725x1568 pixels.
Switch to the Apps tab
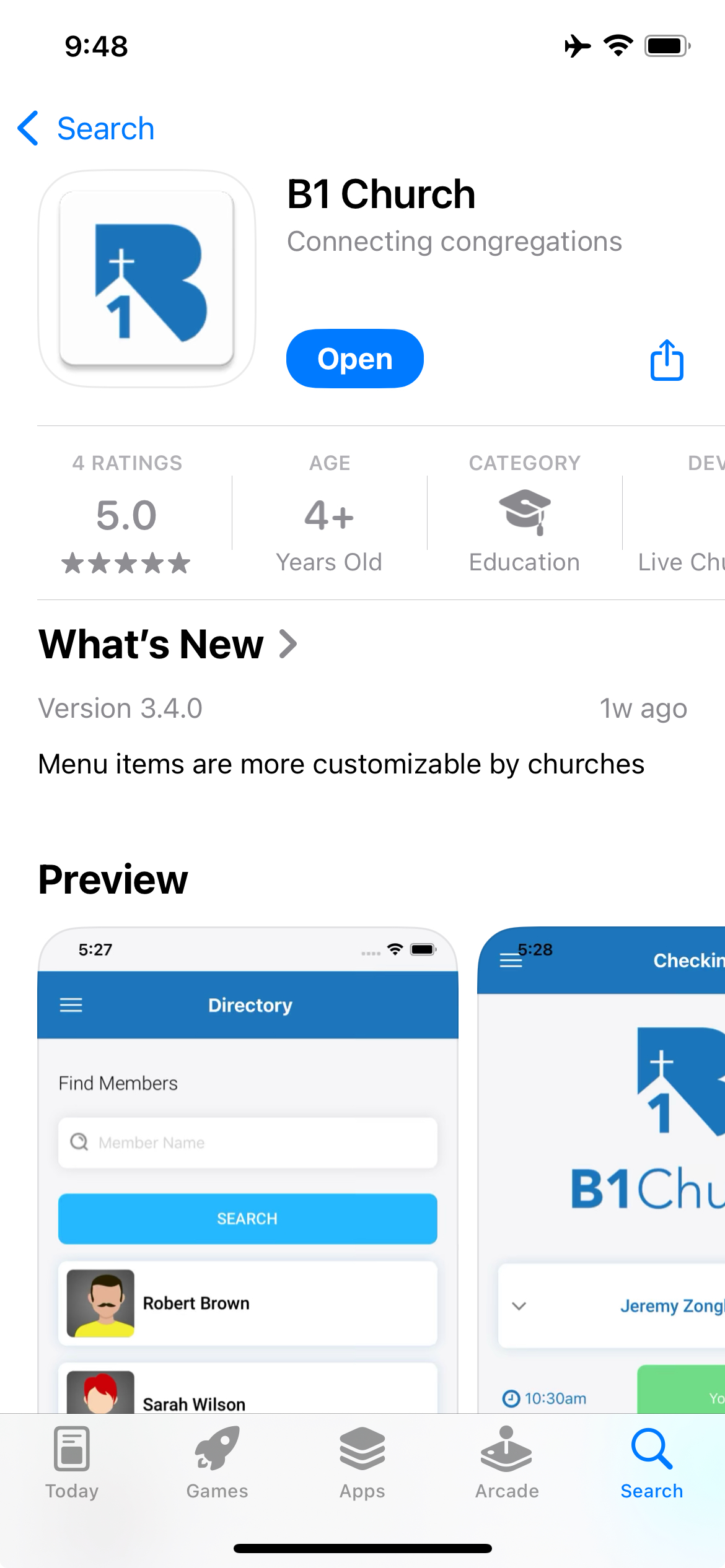tap(362, 1463)
